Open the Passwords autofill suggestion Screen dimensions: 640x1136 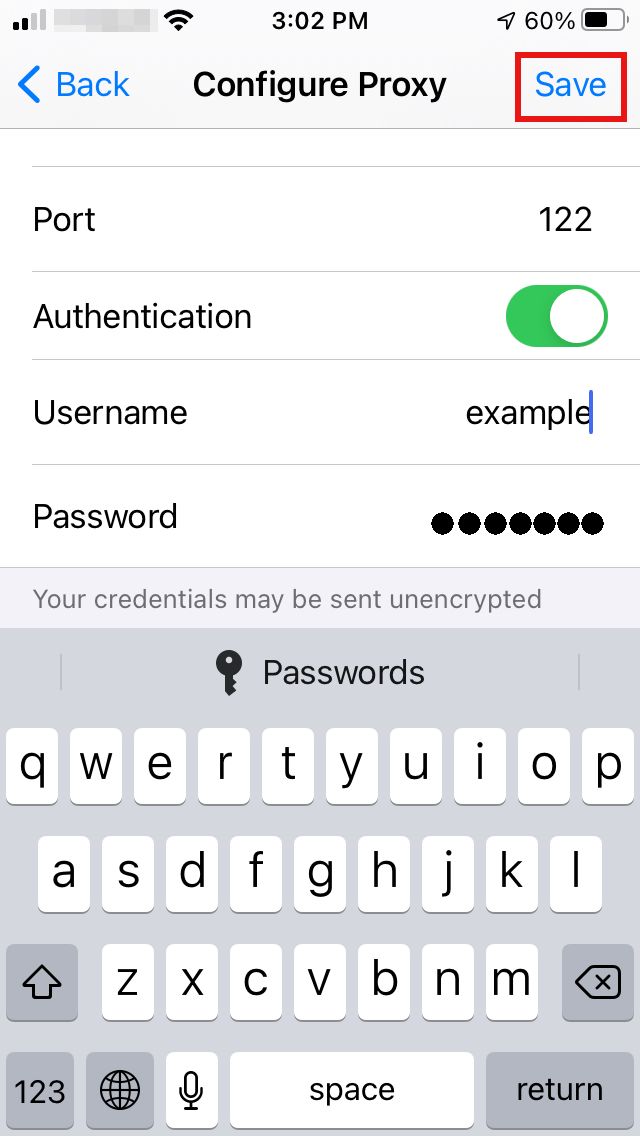pos(320,673)
